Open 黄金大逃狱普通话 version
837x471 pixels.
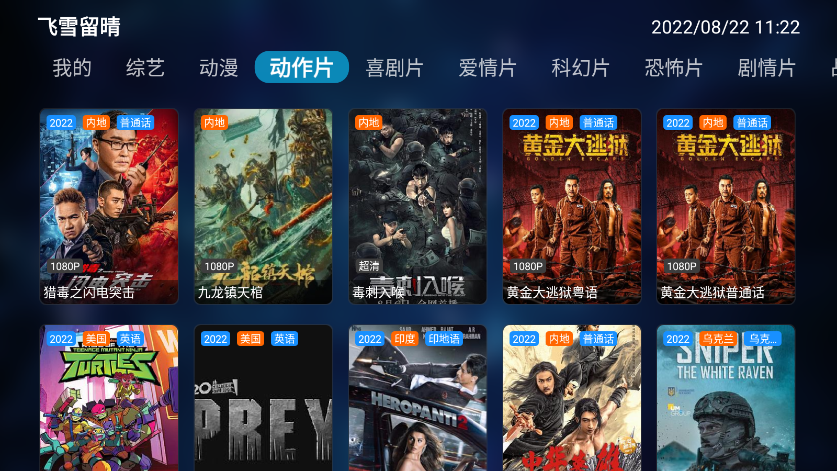[x=725, y=206]
